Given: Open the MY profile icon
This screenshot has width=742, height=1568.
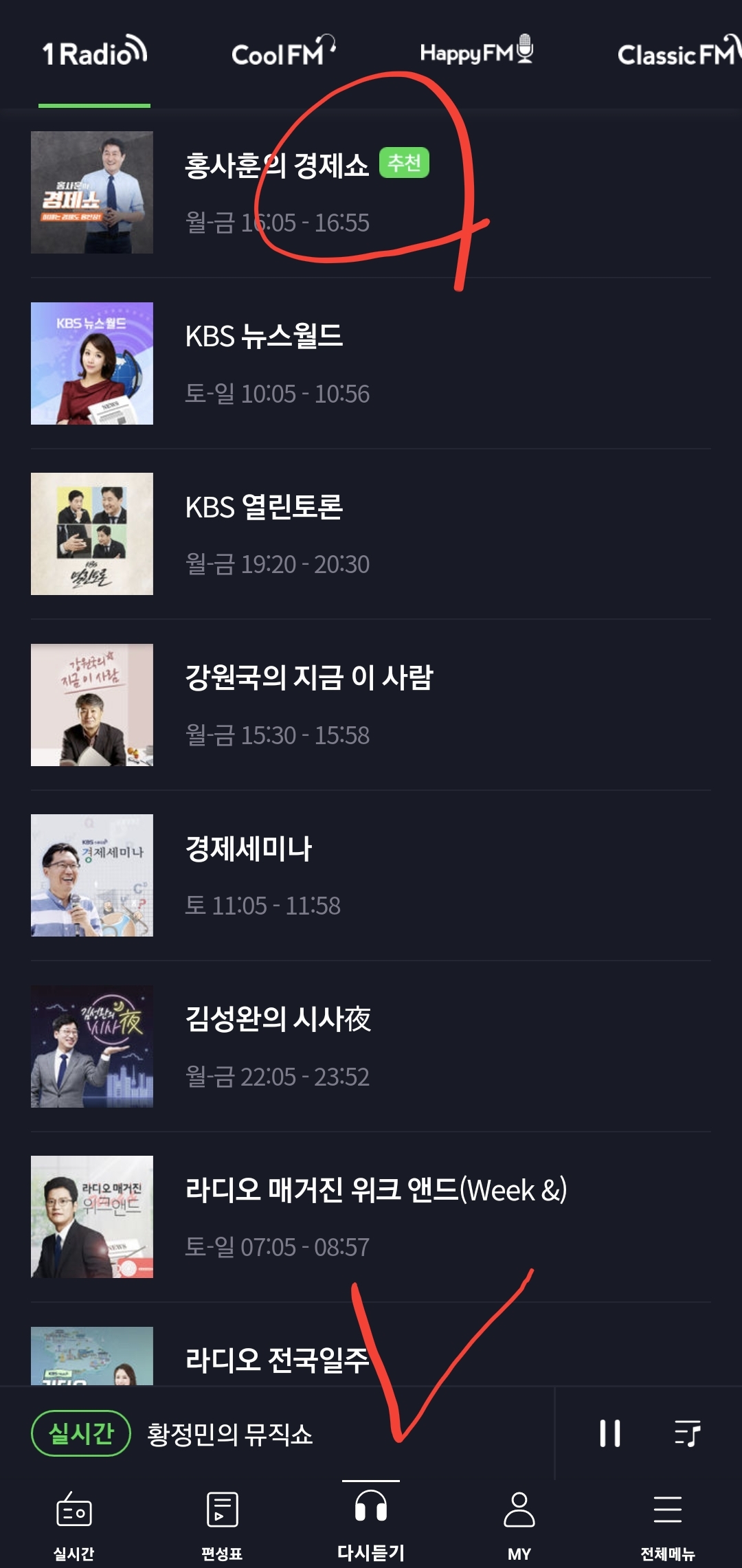Looking at the screenshot, I should click(x=519, y=1509).
